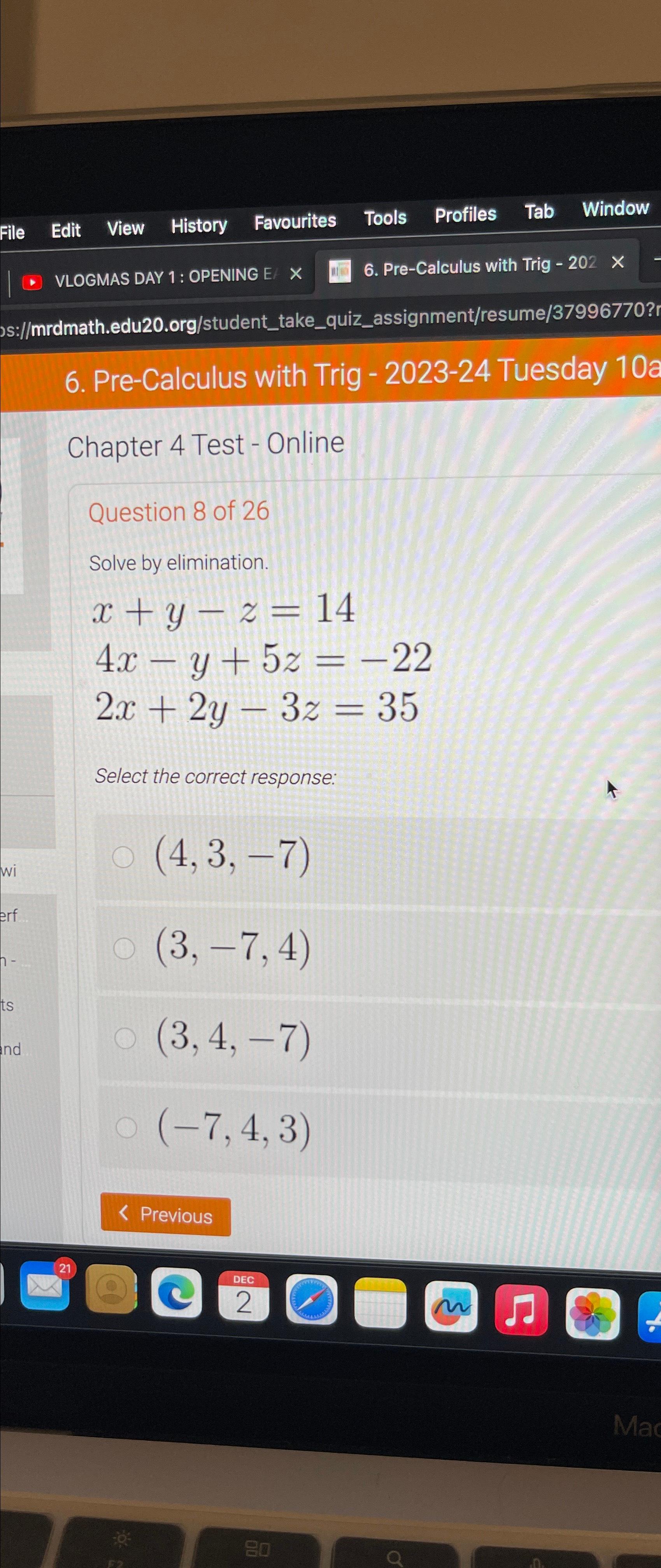Image resolution: width=661 pixels, height=1568 pixels.
Task: Open the Favourites menu
Action: [x=295, y=222]
